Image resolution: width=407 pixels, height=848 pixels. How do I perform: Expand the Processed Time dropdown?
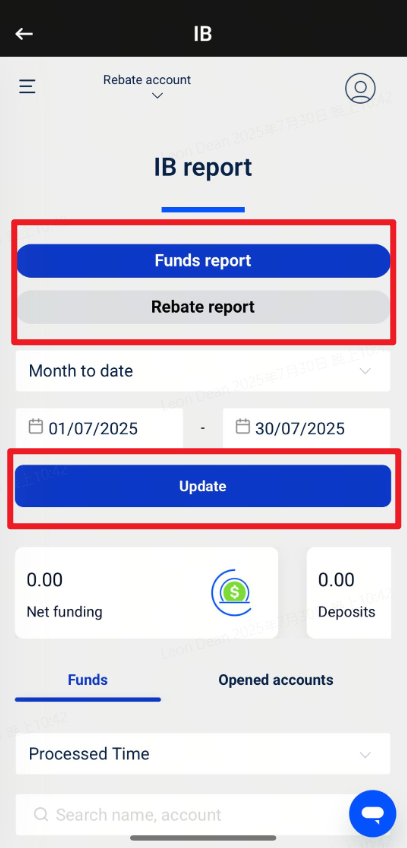203,754
